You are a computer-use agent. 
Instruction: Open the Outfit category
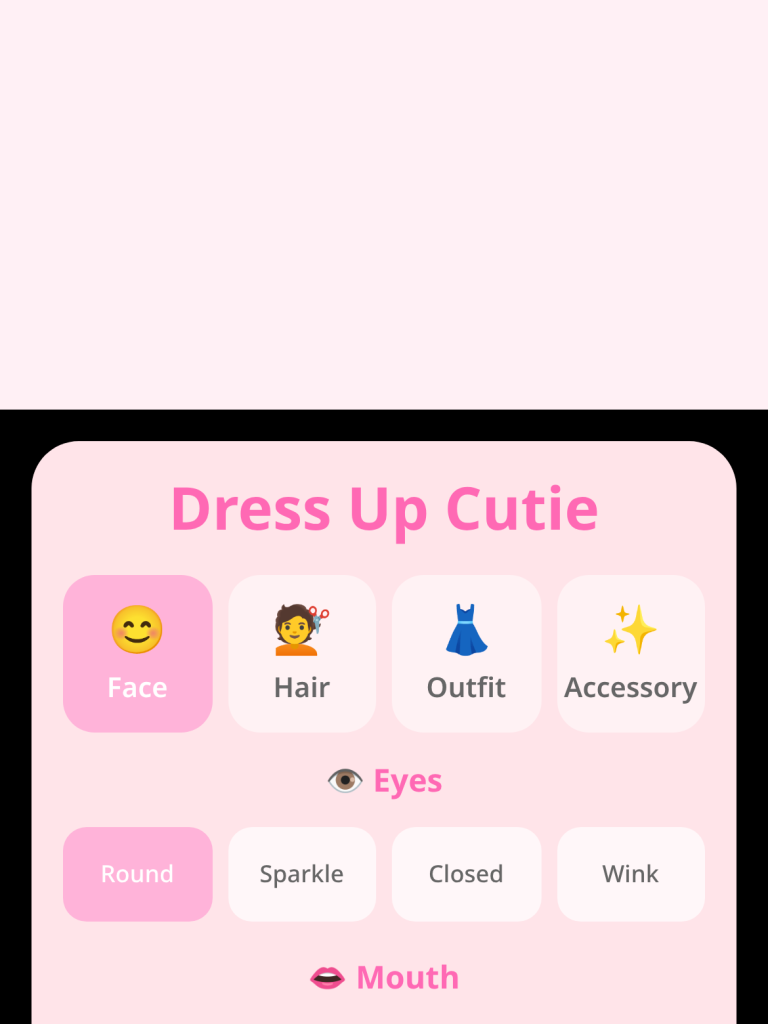coord(466,653)
